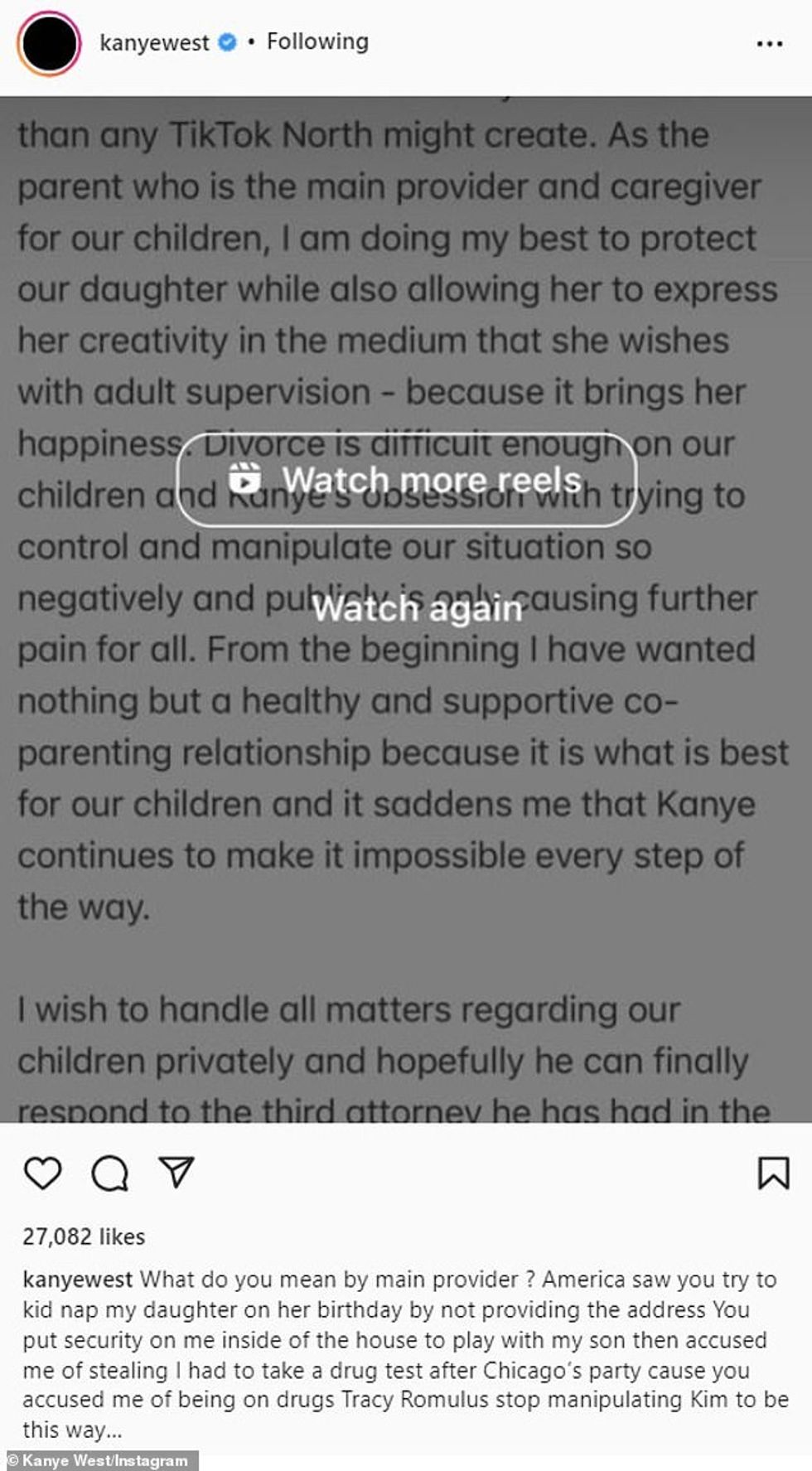Open the kanyewest username link

[x=154, y=42]
